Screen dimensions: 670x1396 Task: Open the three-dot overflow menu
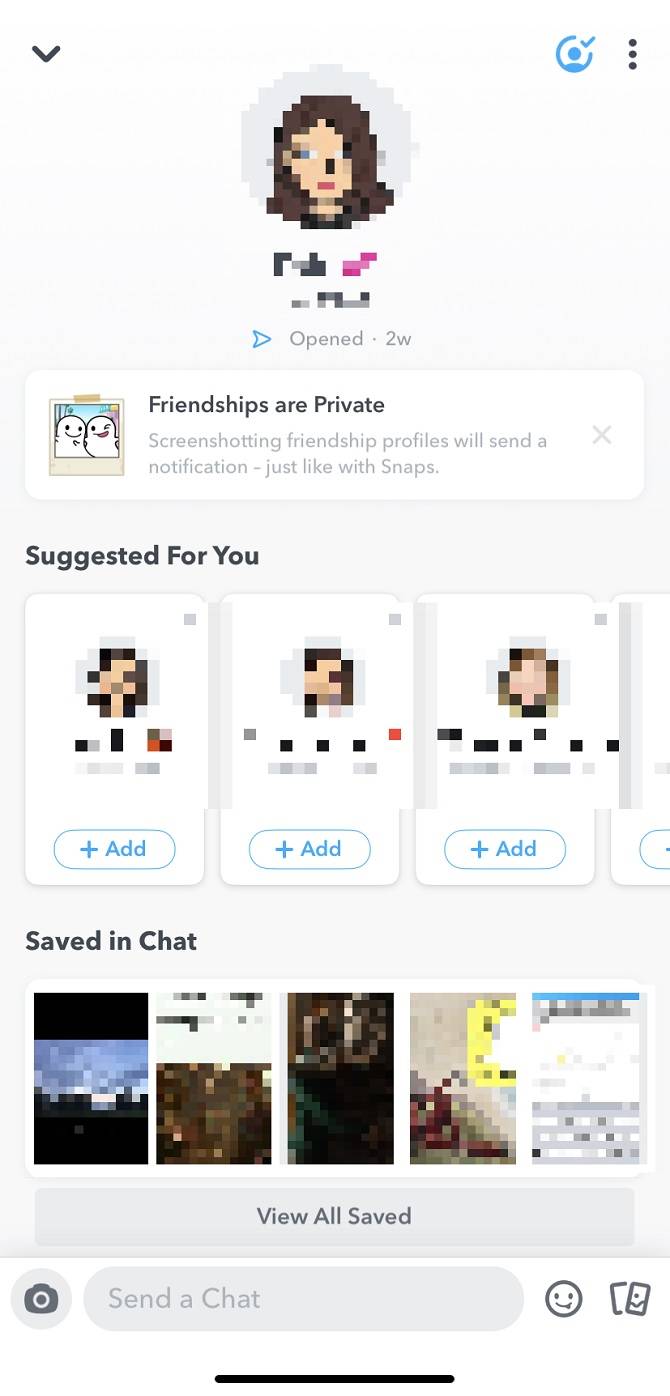tap(632, 54)
